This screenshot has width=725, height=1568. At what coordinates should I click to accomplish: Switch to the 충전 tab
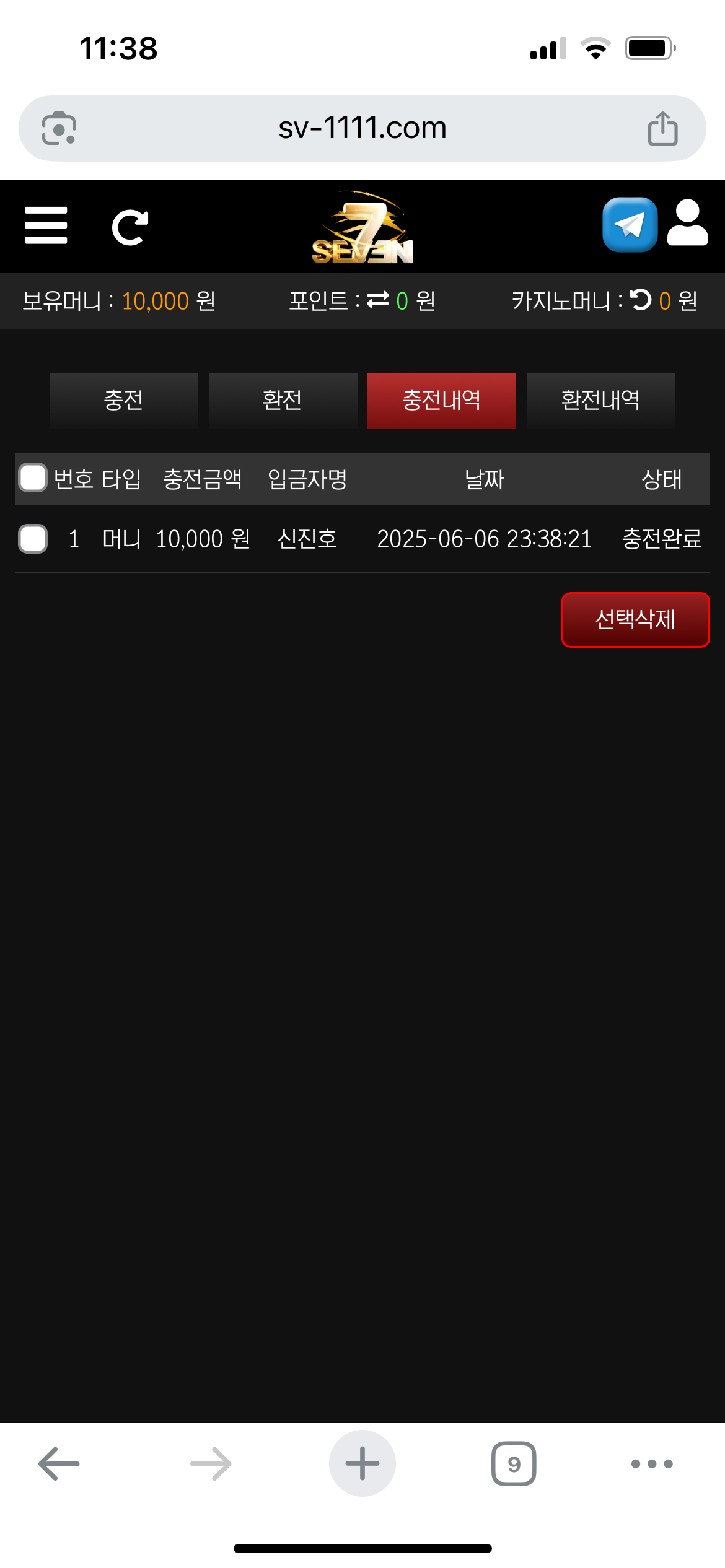tap(123, 400)
